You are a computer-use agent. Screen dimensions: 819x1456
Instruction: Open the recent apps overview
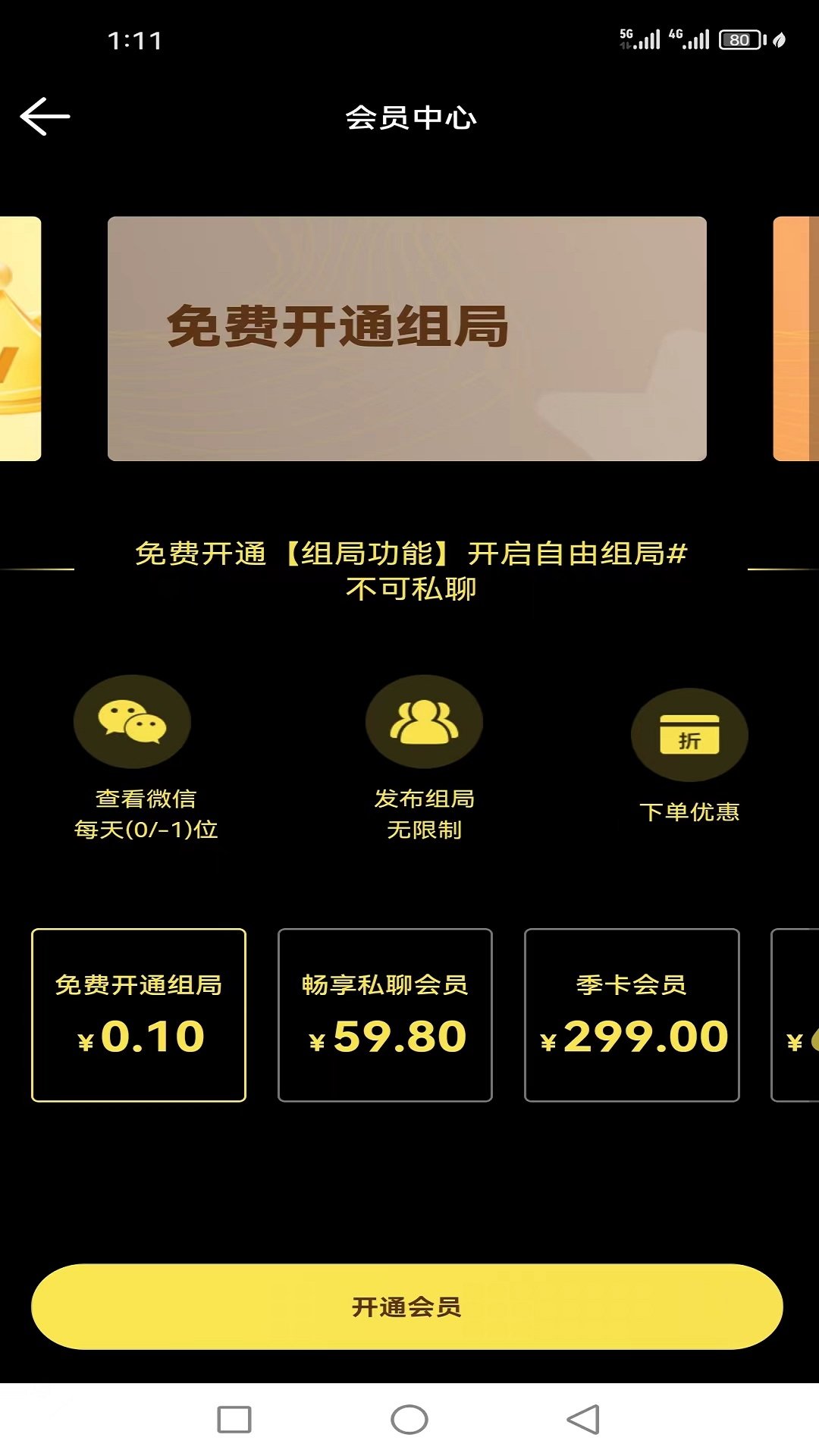pos(234,1420)
